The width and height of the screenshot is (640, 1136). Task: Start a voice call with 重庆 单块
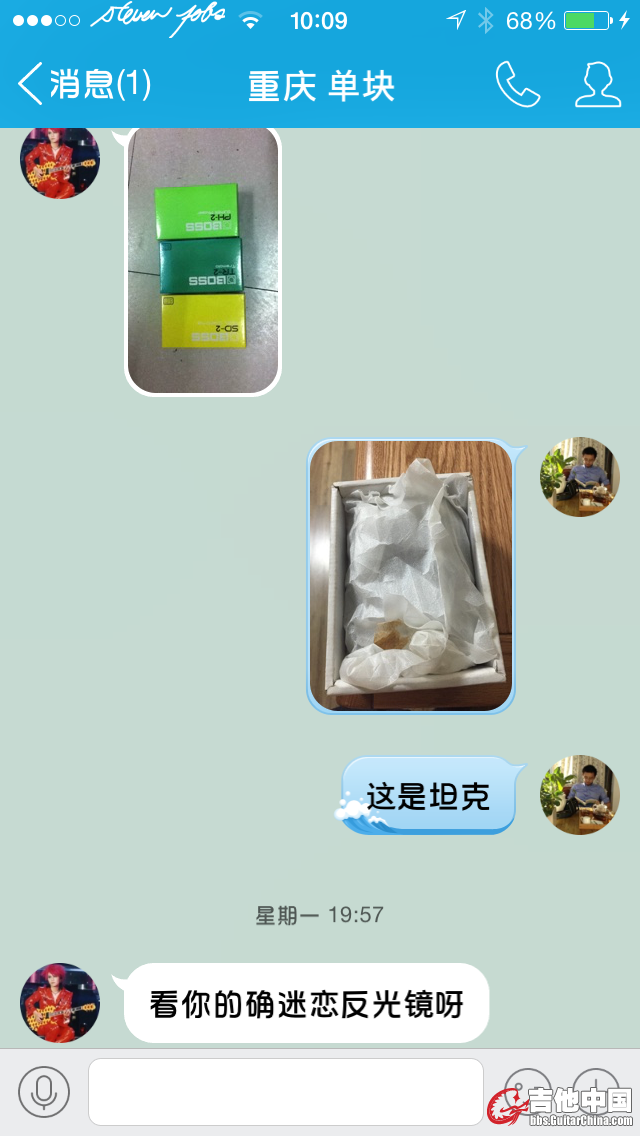517,84
